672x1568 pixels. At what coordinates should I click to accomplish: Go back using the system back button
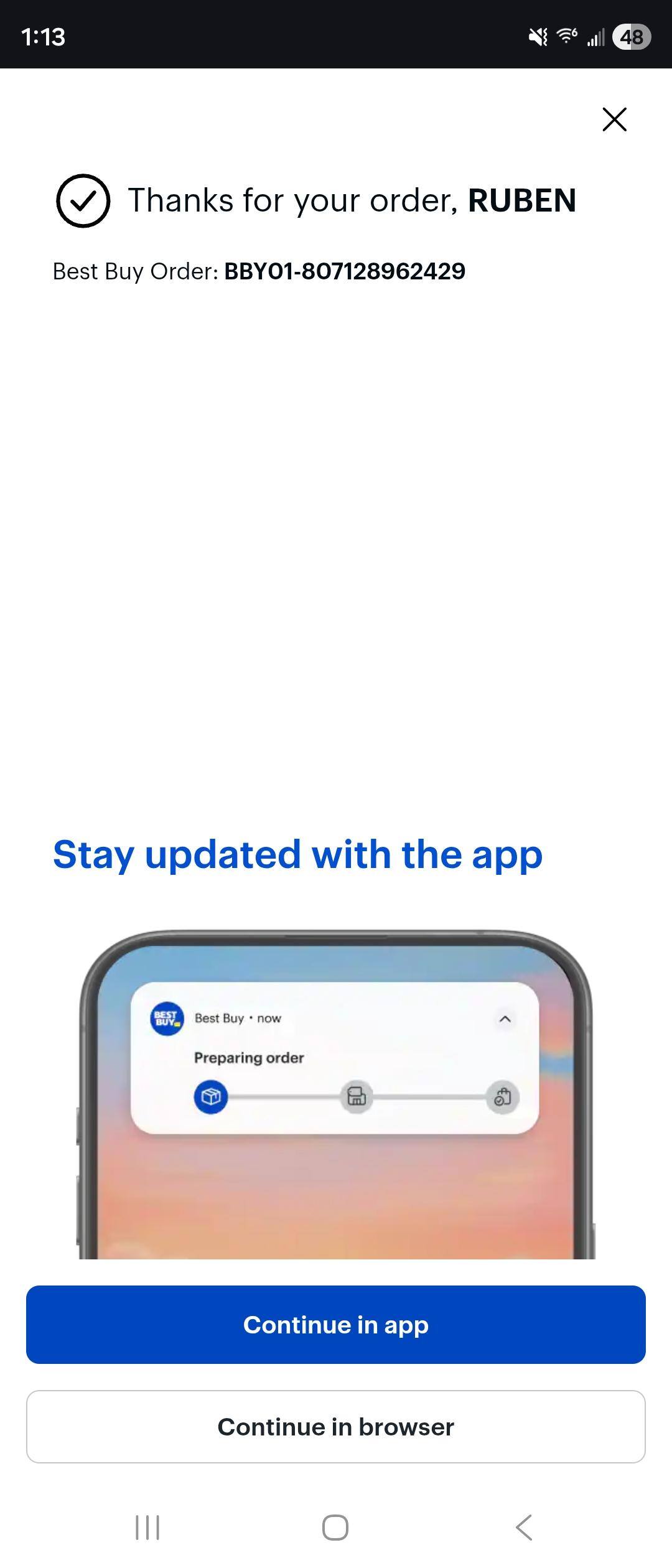click(x=524, y=1528)
